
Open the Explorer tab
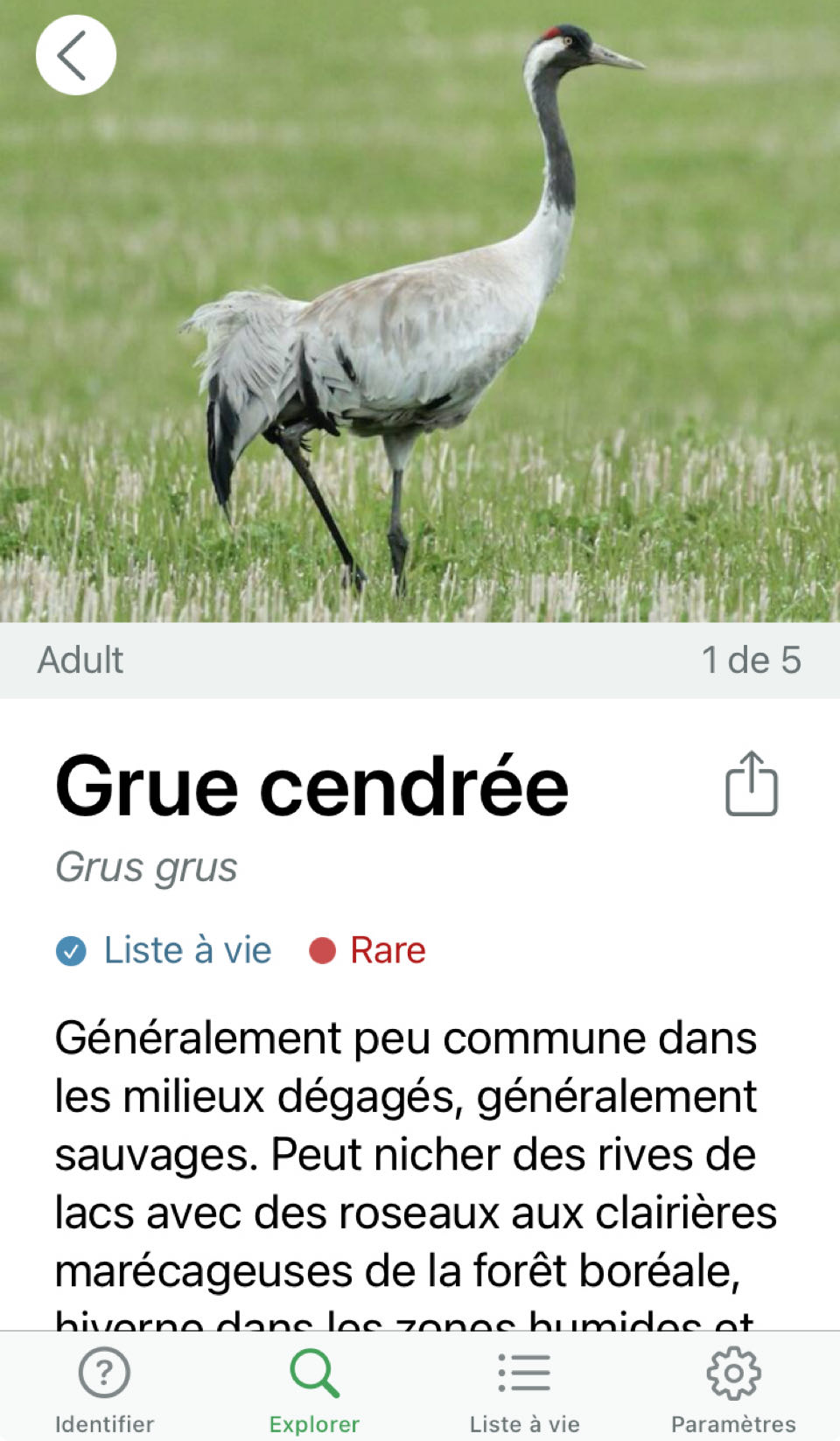pyautogui.click(x=314, y=1387)
